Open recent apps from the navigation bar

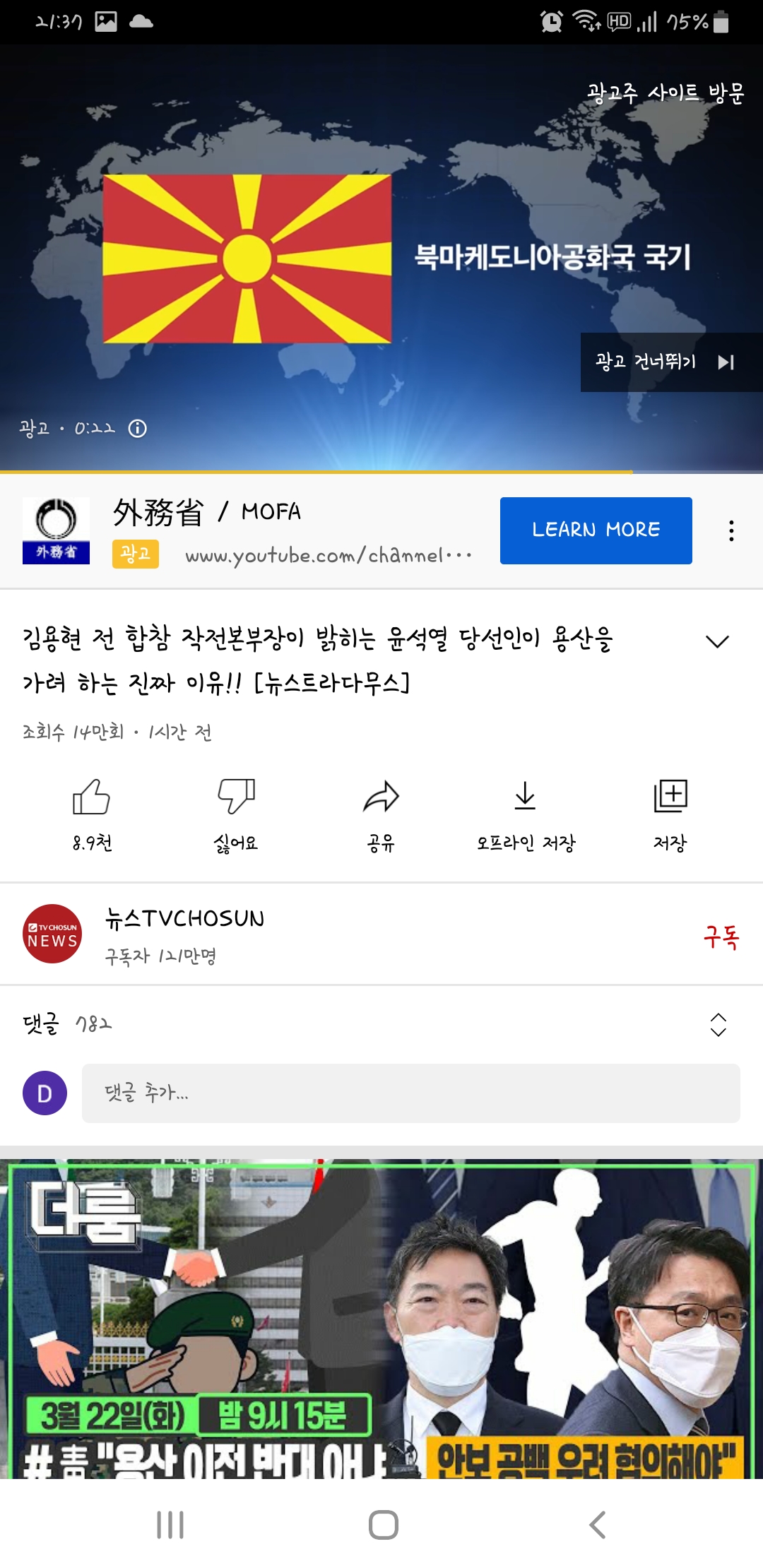tap(170, 1525)
